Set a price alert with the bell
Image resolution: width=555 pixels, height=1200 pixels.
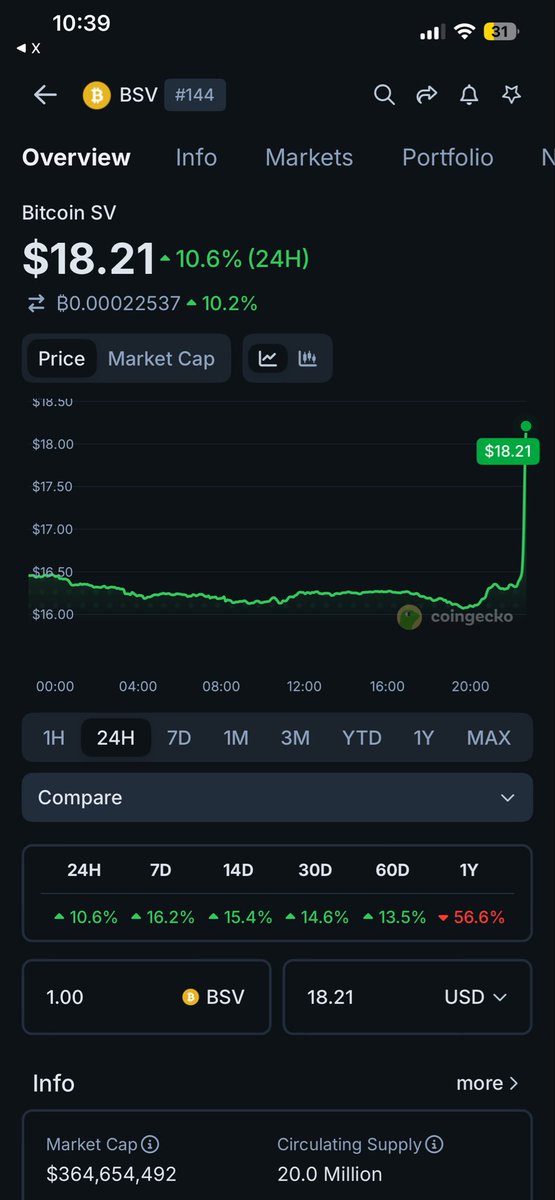coord(469,95)
